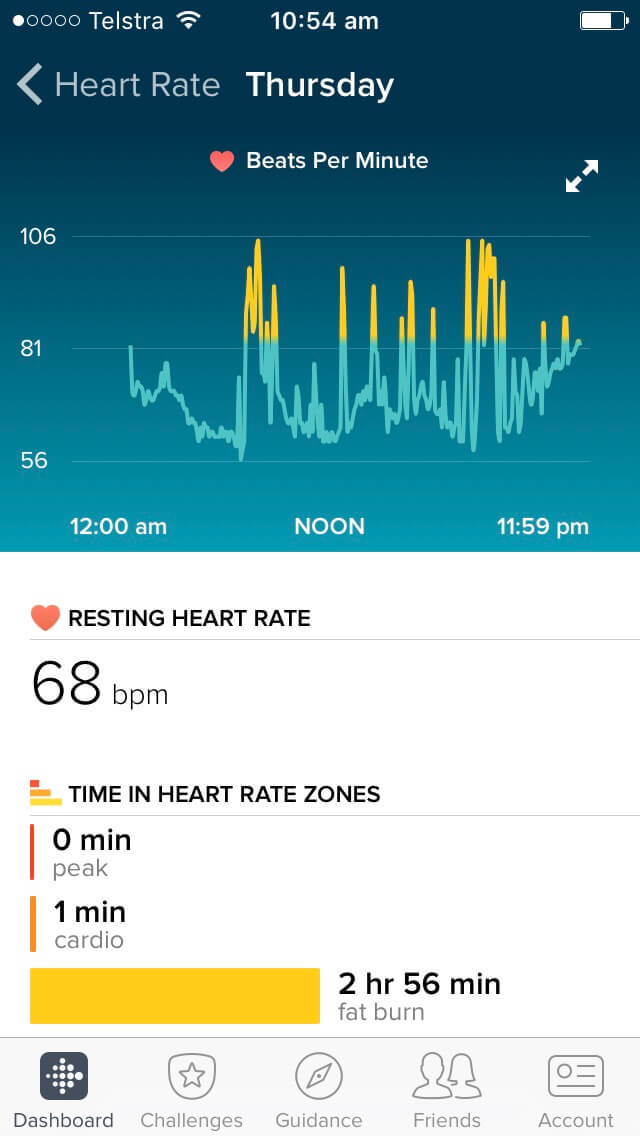Open the Account tab

576,1089
